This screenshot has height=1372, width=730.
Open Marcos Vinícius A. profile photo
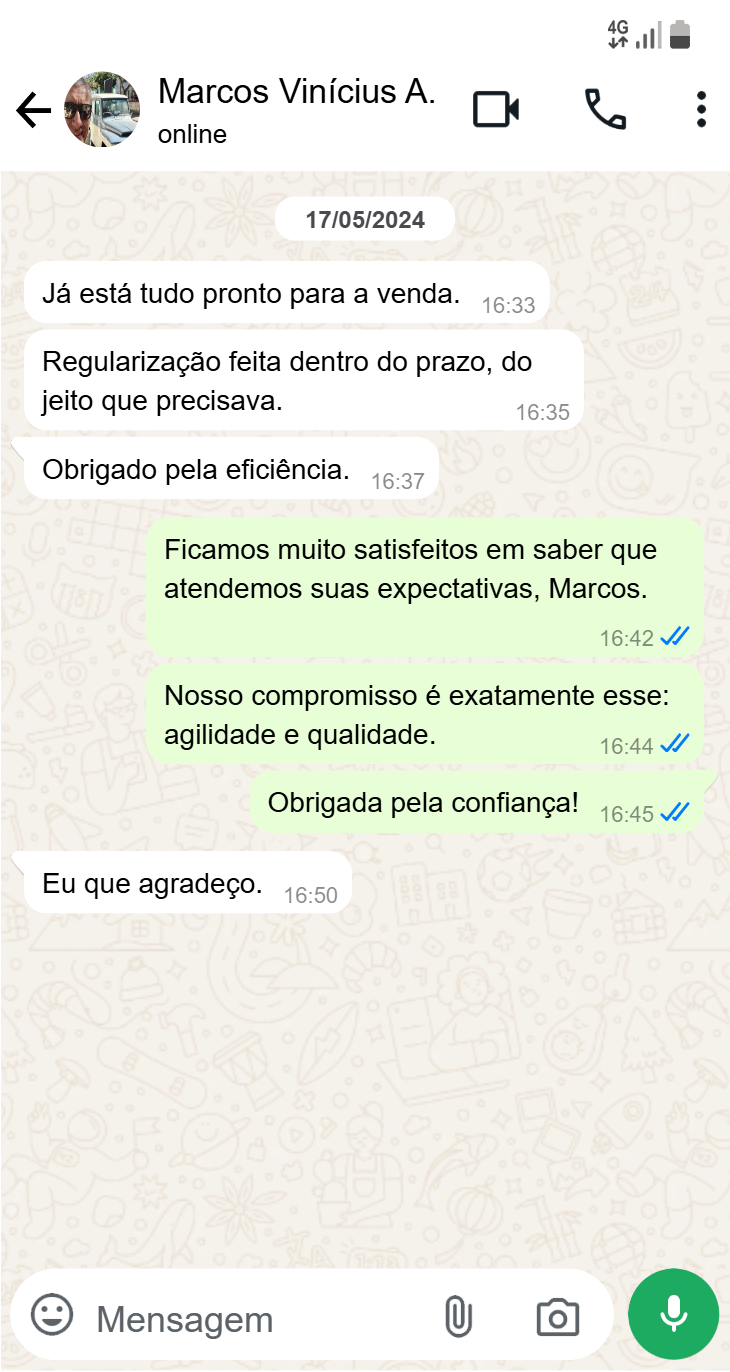tap(102, 110)
